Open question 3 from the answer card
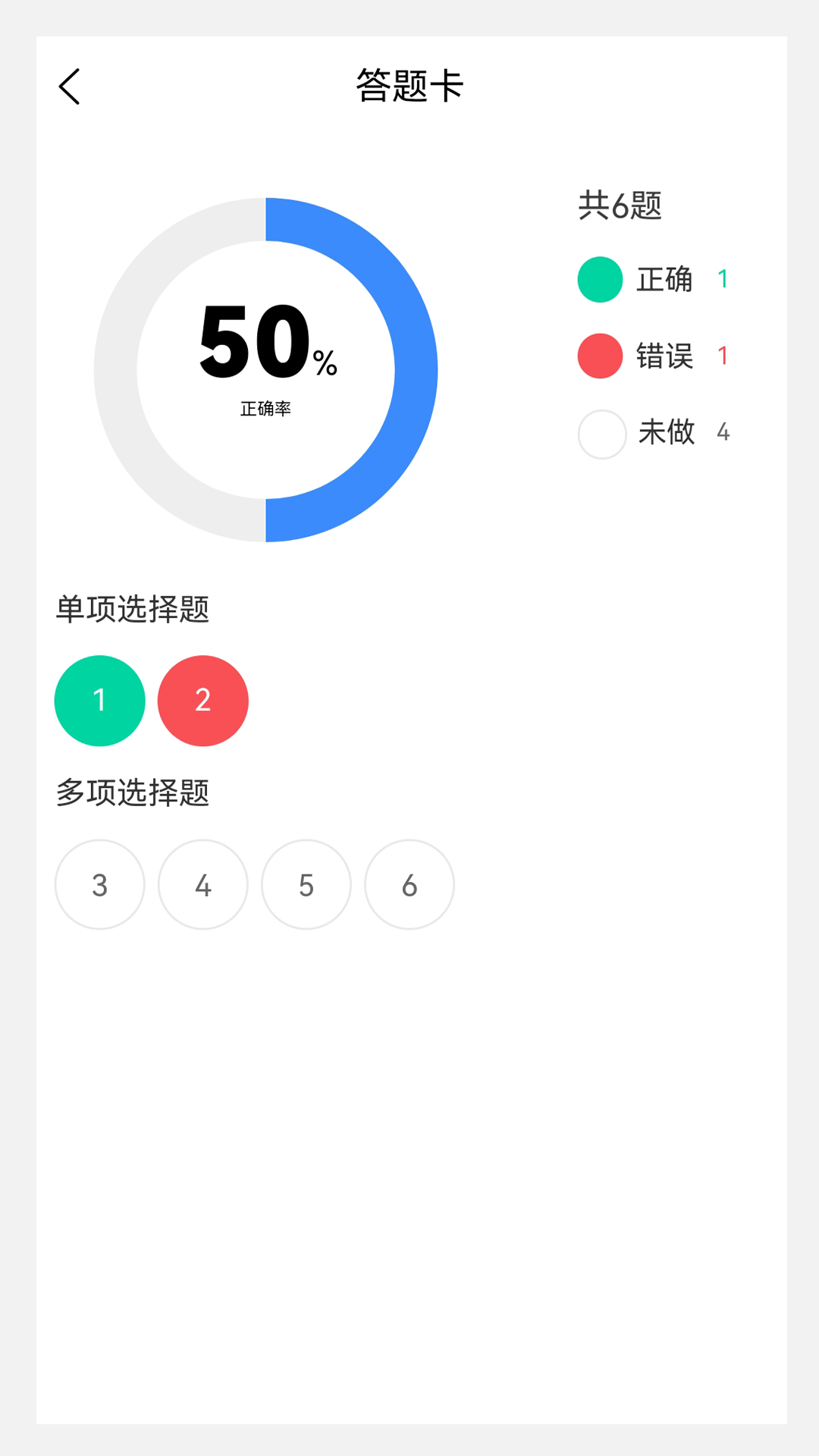819x1456 pixels. pyautogui.click(x=99, y=884)
